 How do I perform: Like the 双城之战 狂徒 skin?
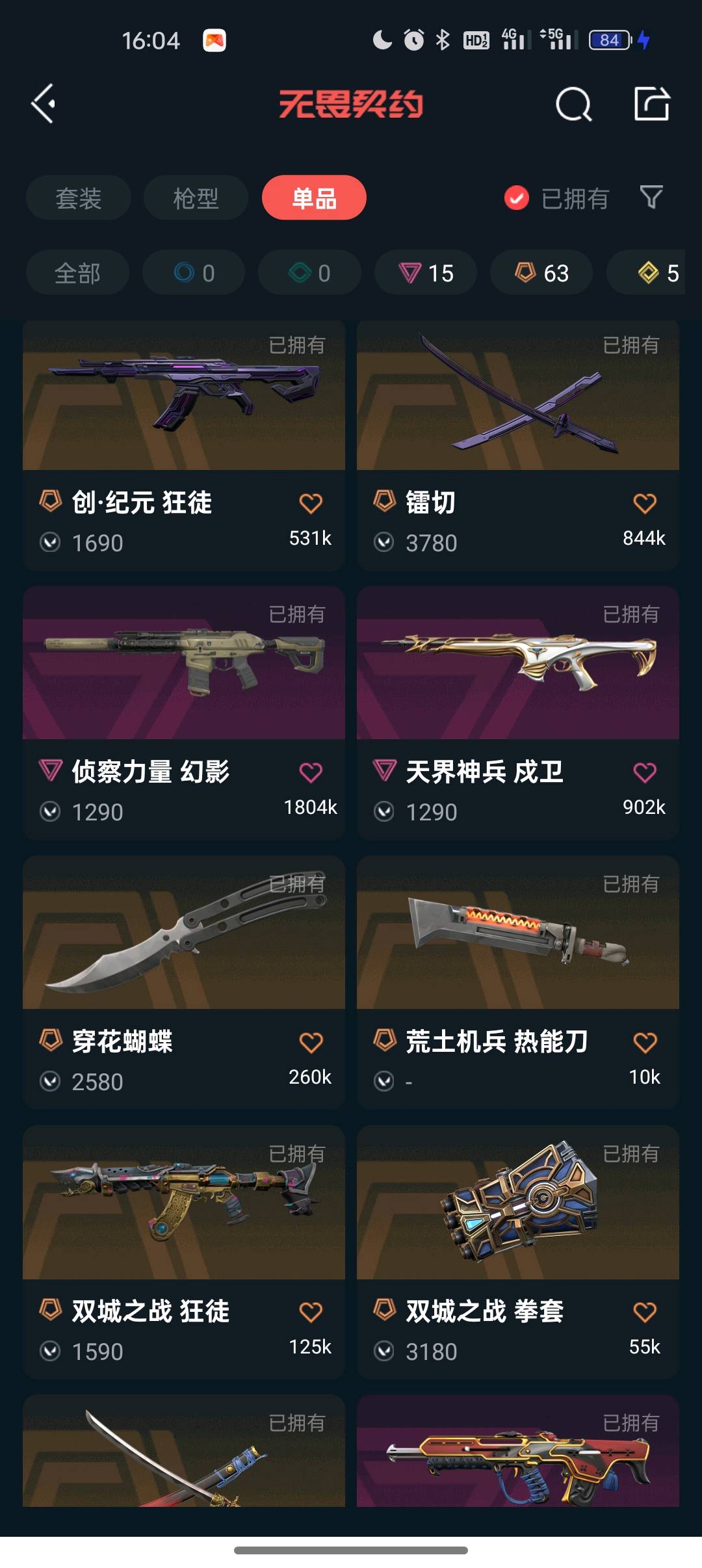(311, 1312)
